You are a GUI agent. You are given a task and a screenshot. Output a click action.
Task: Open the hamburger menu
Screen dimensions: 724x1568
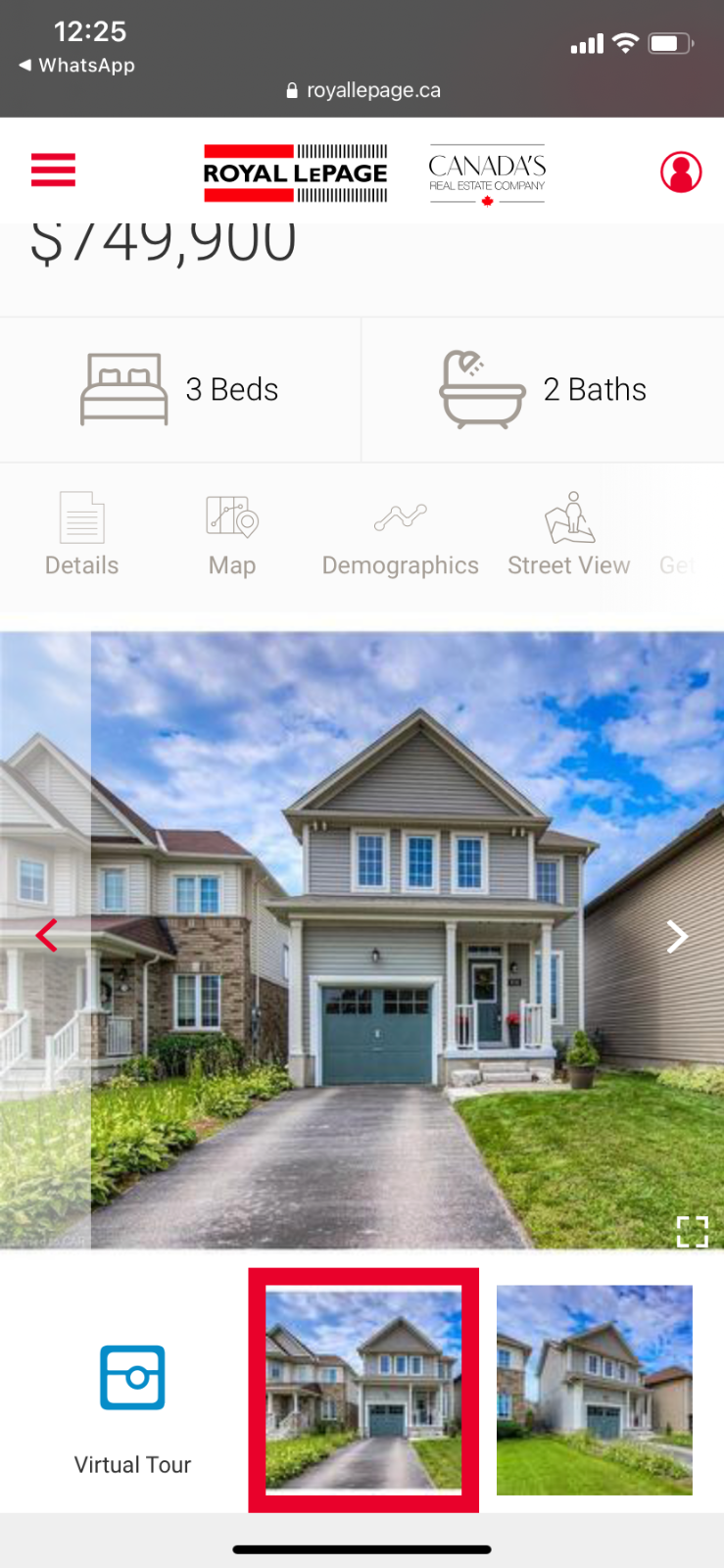[53, 171]
